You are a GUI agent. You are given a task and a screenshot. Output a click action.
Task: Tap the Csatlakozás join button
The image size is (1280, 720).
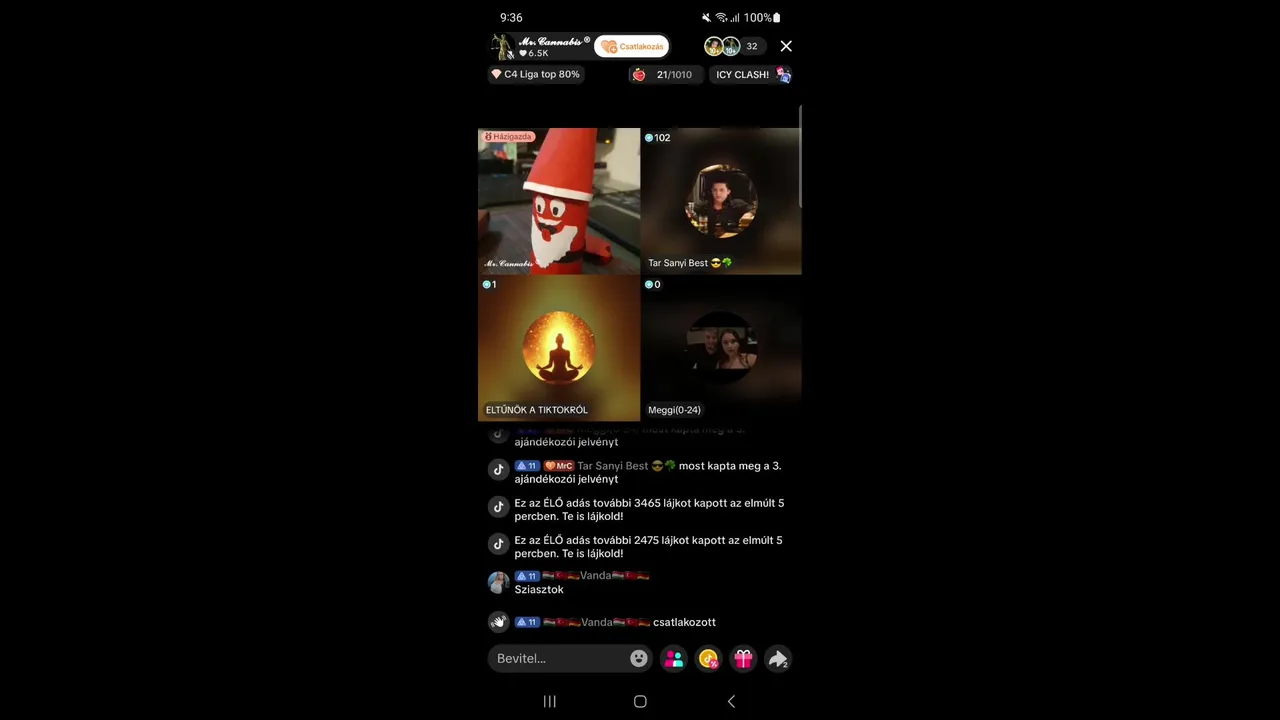point(632,47)
